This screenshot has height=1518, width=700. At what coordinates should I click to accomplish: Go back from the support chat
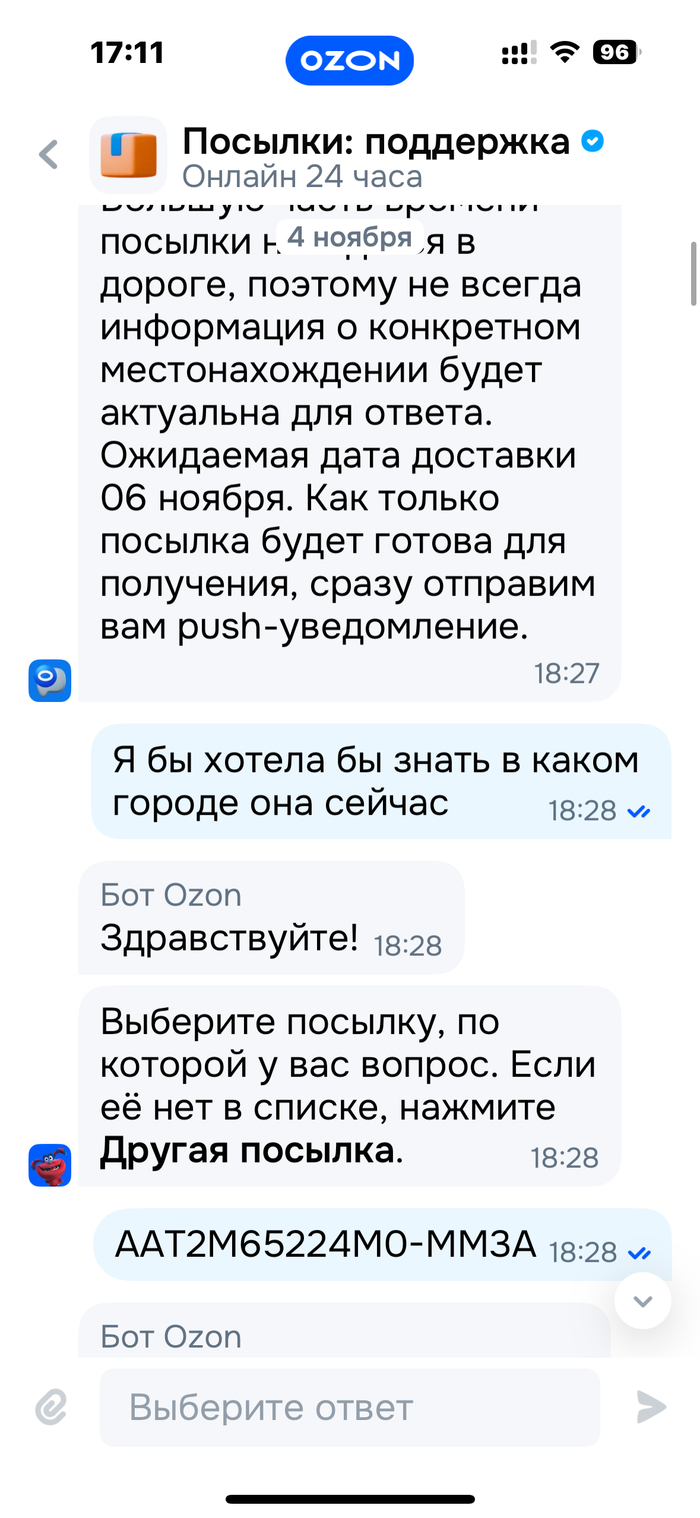[48, 156]
